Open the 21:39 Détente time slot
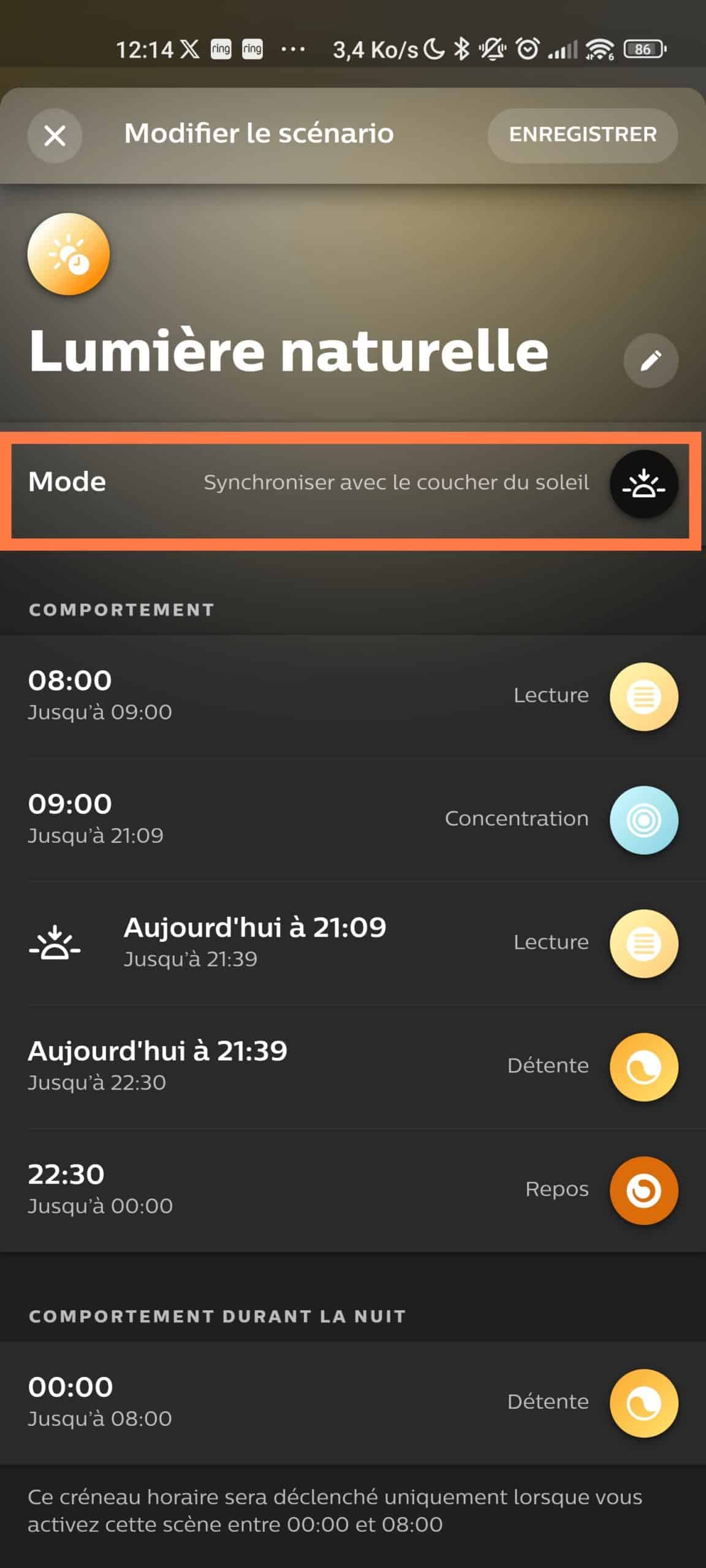Image resolution: width=706 pixels, height=1568 pixels. (x=353, y=1066)
